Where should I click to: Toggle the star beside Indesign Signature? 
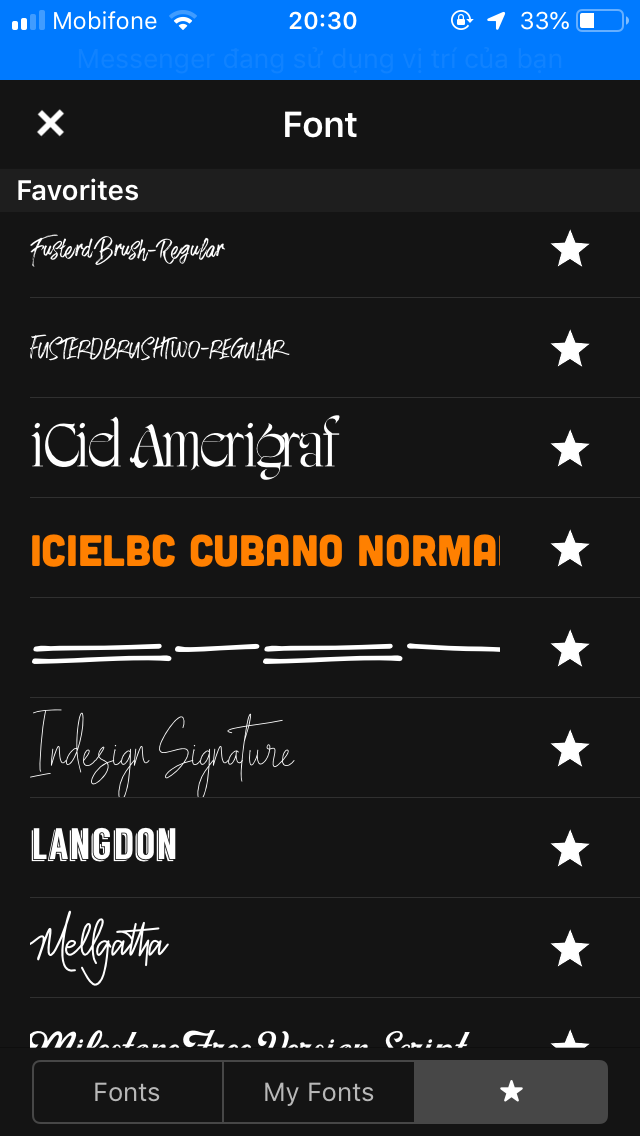(570, 749)
